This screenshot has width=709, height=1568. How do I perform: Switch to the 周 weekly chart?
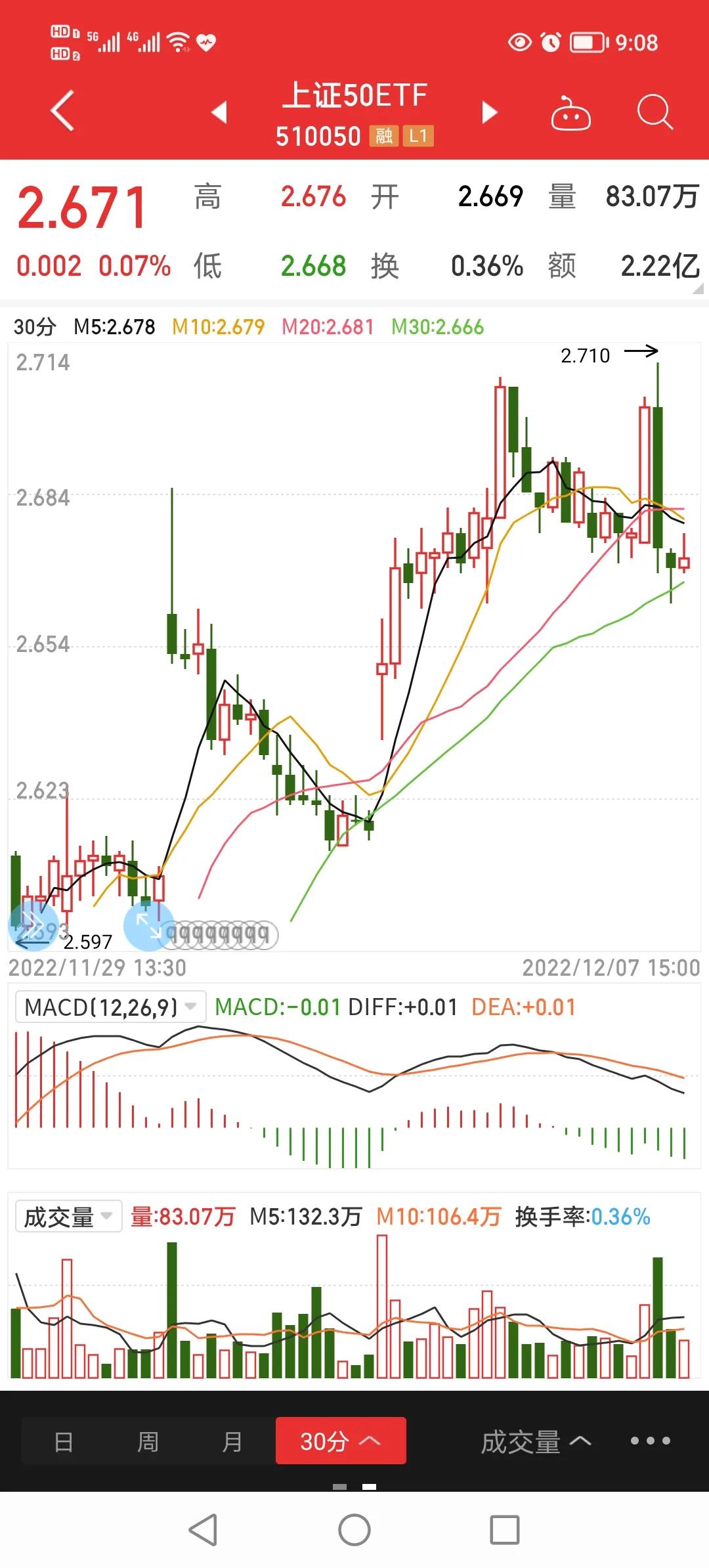pyautogui.click(x=148, y=1441)
